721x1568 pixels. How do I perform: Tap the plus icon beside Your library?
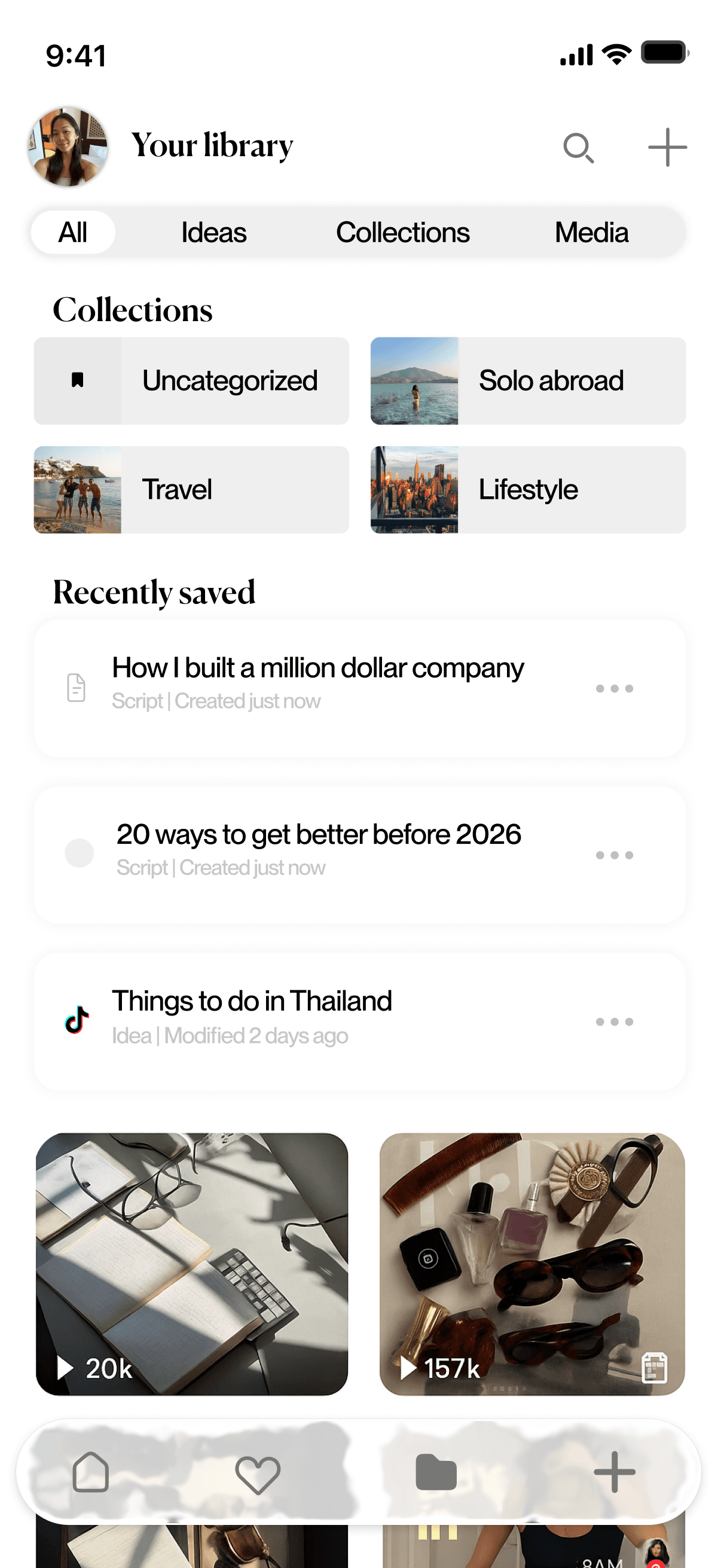click(667, 147)
